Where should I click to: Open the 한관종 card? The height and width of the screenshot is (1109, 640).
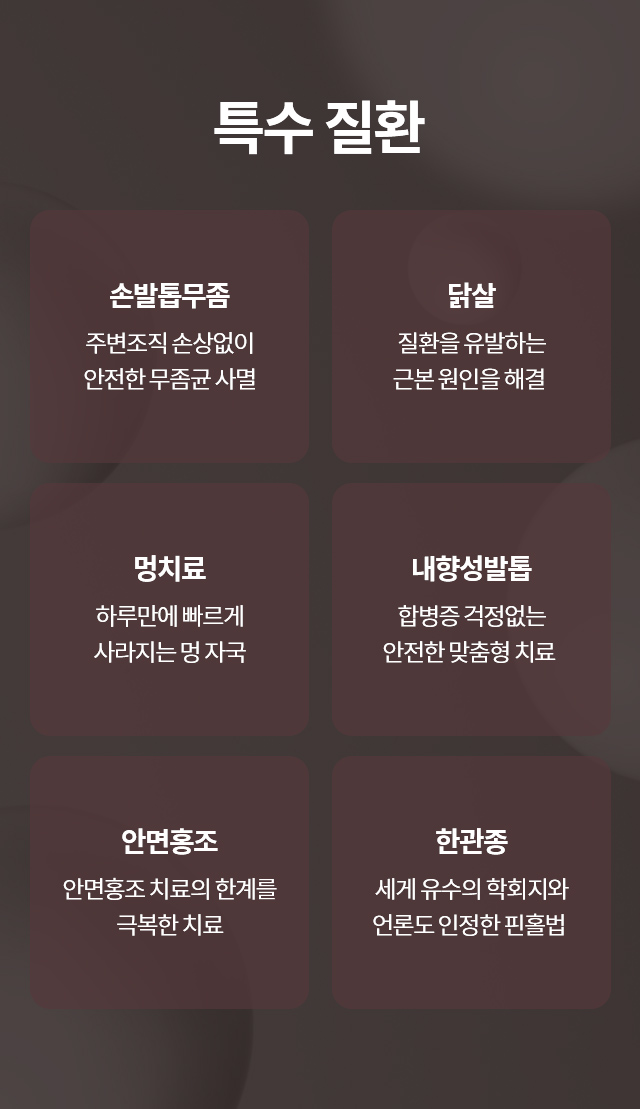(471, 882)
